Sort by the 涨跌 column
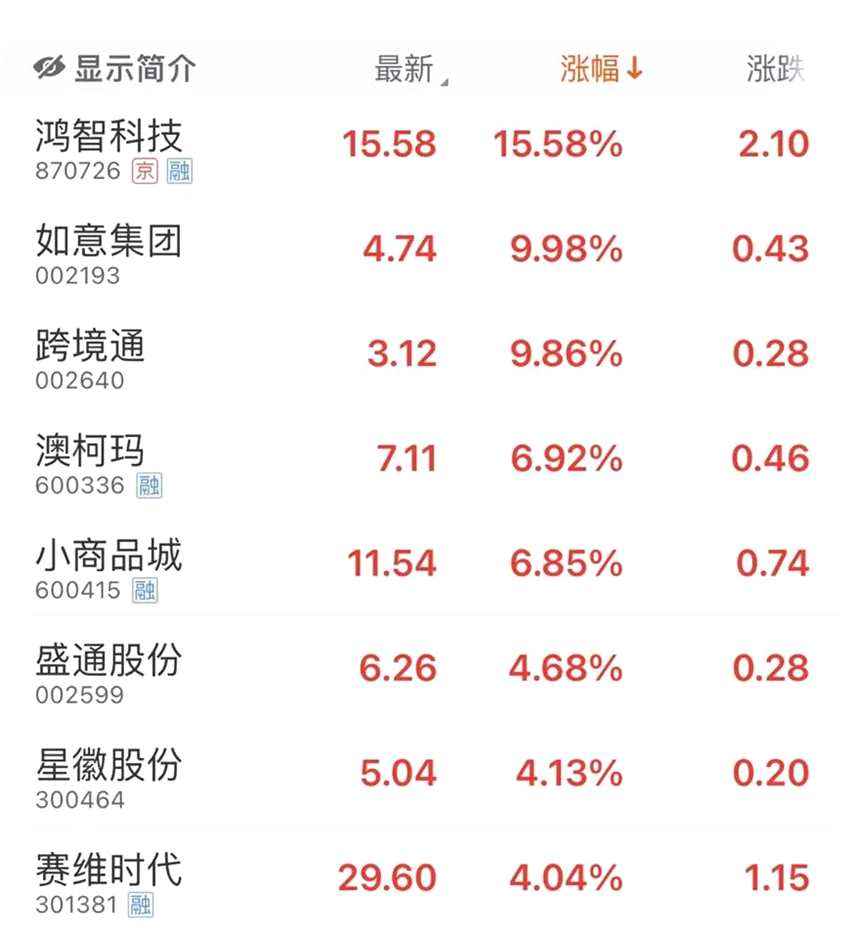The height and width of the screenshot is (938, 850). tap(775, 69)
